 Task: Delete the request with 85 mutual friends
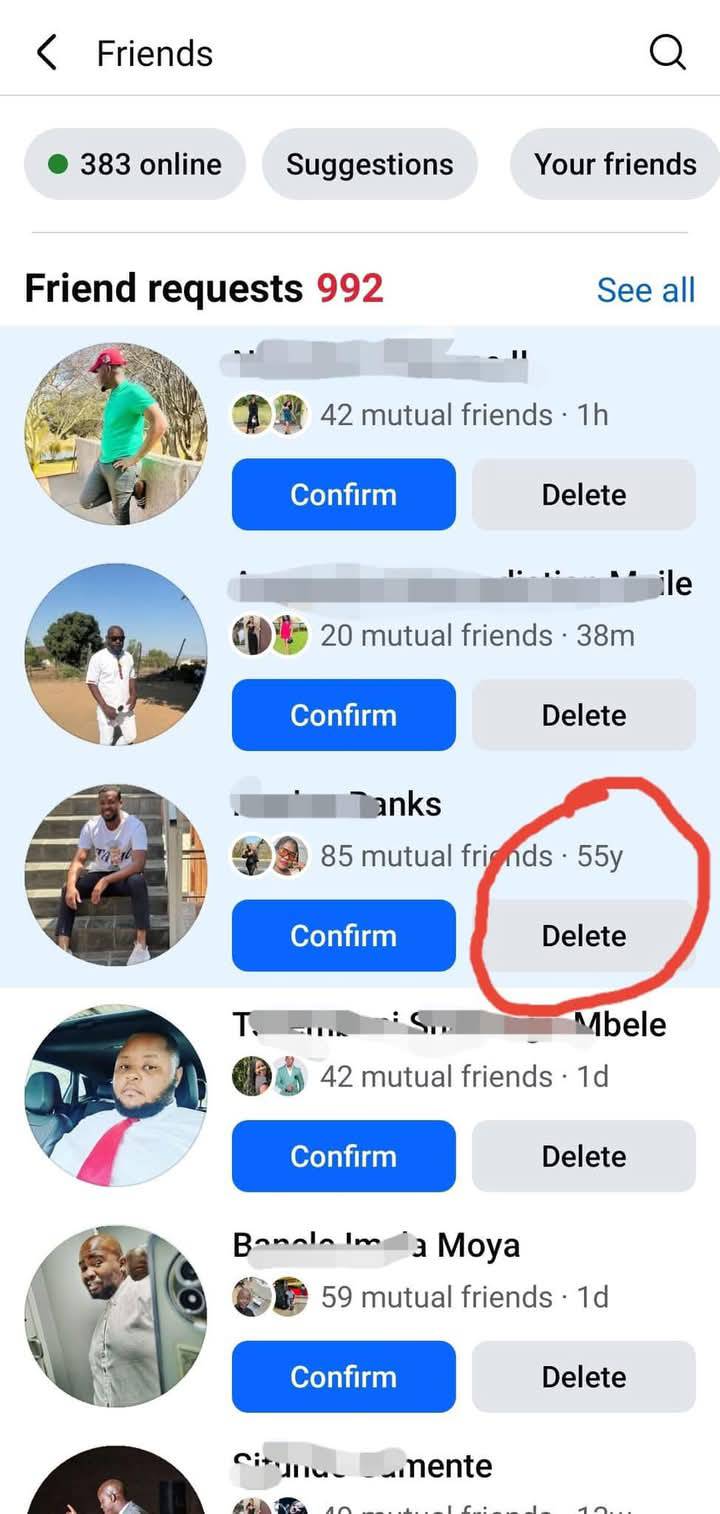(584, 935)
